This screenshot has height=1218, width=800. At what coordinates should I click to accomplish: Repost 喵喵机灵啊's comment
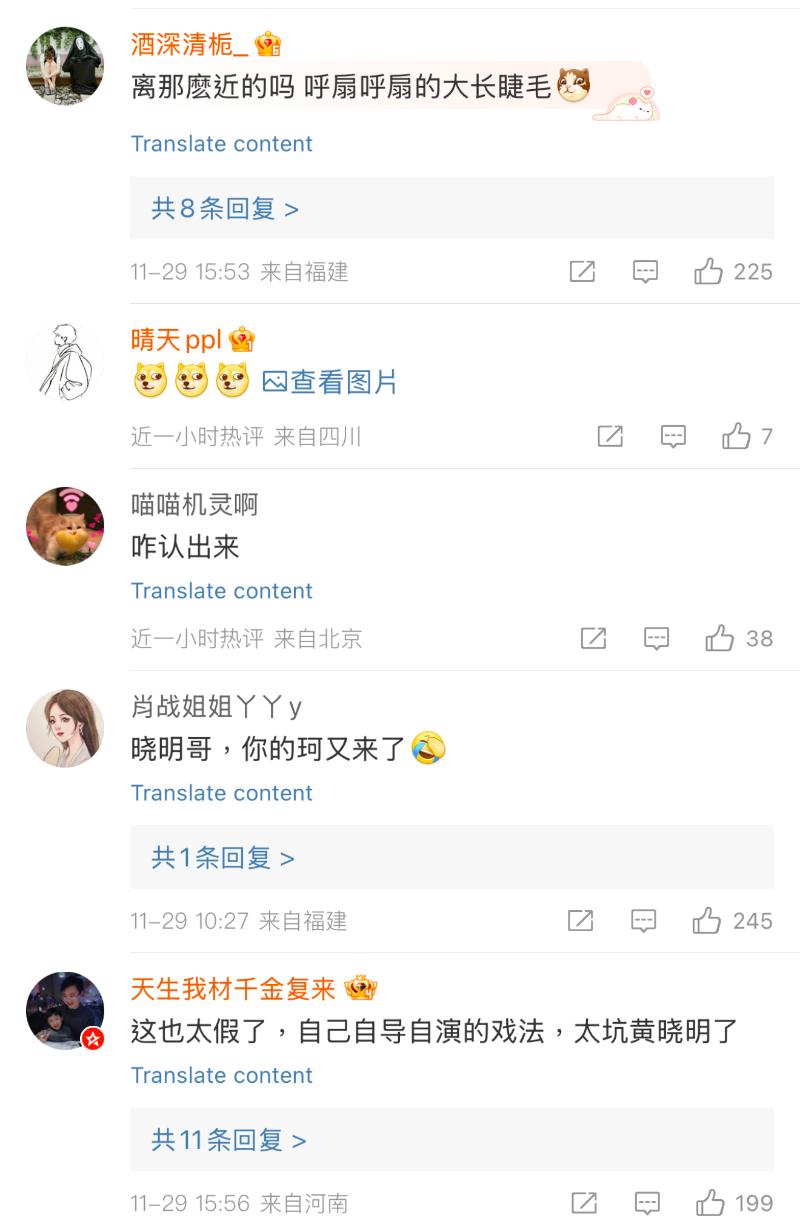[x=593, y=638]
